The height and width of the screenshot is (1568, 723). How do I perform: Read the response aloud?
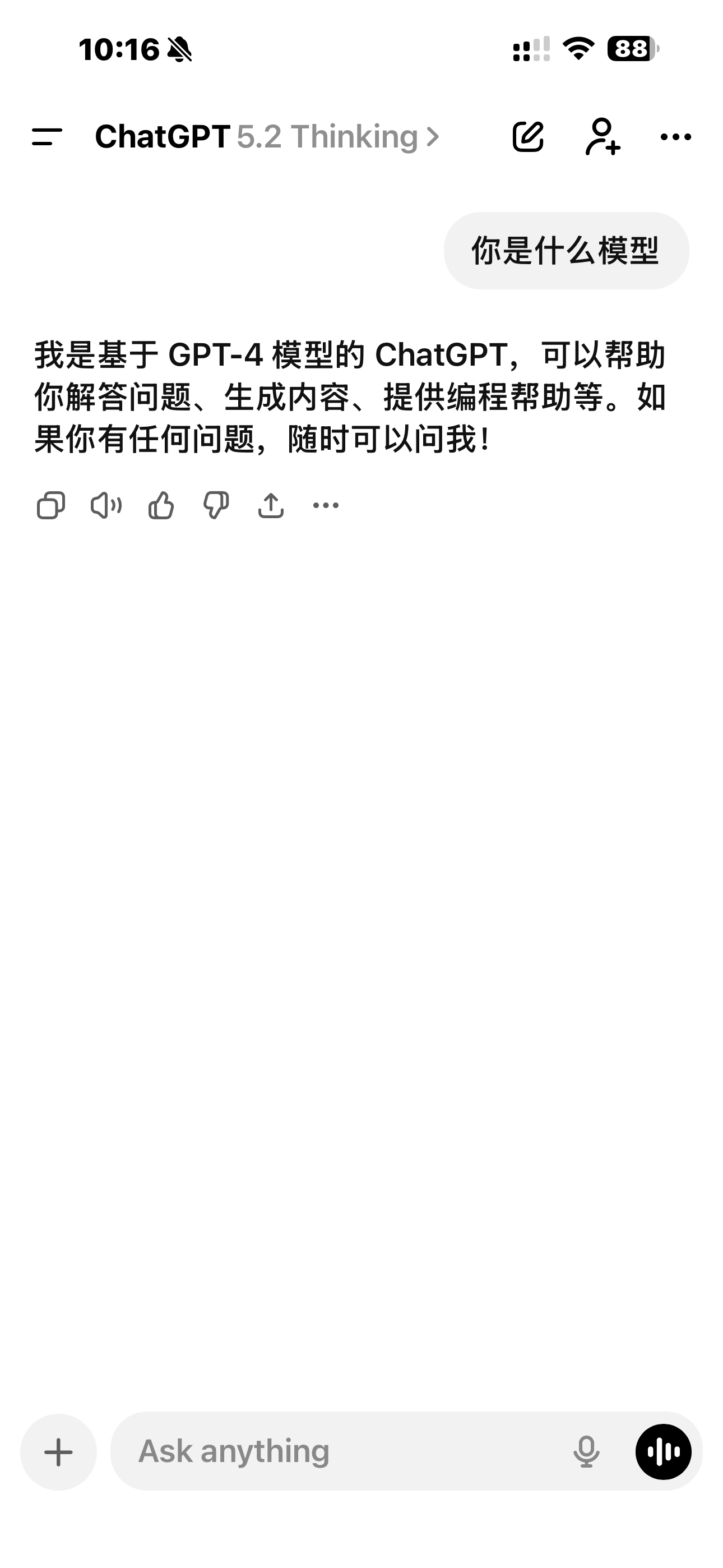coord(106,505)
